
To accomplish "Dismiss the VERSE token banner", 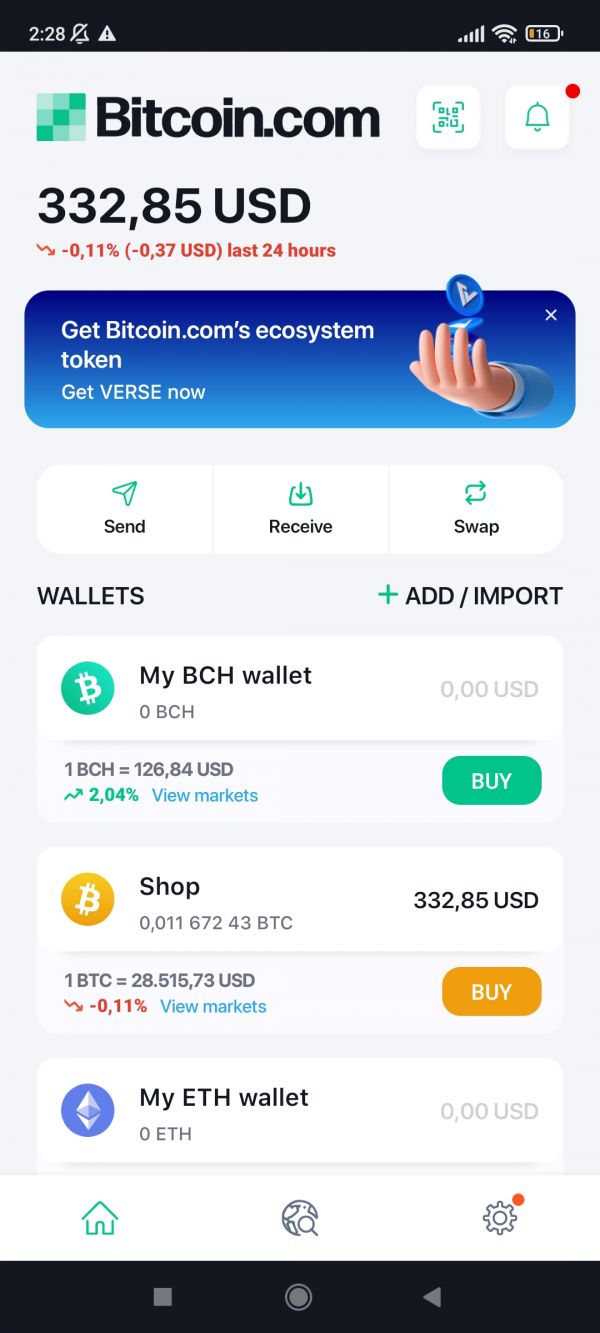I will coord(551,315).
